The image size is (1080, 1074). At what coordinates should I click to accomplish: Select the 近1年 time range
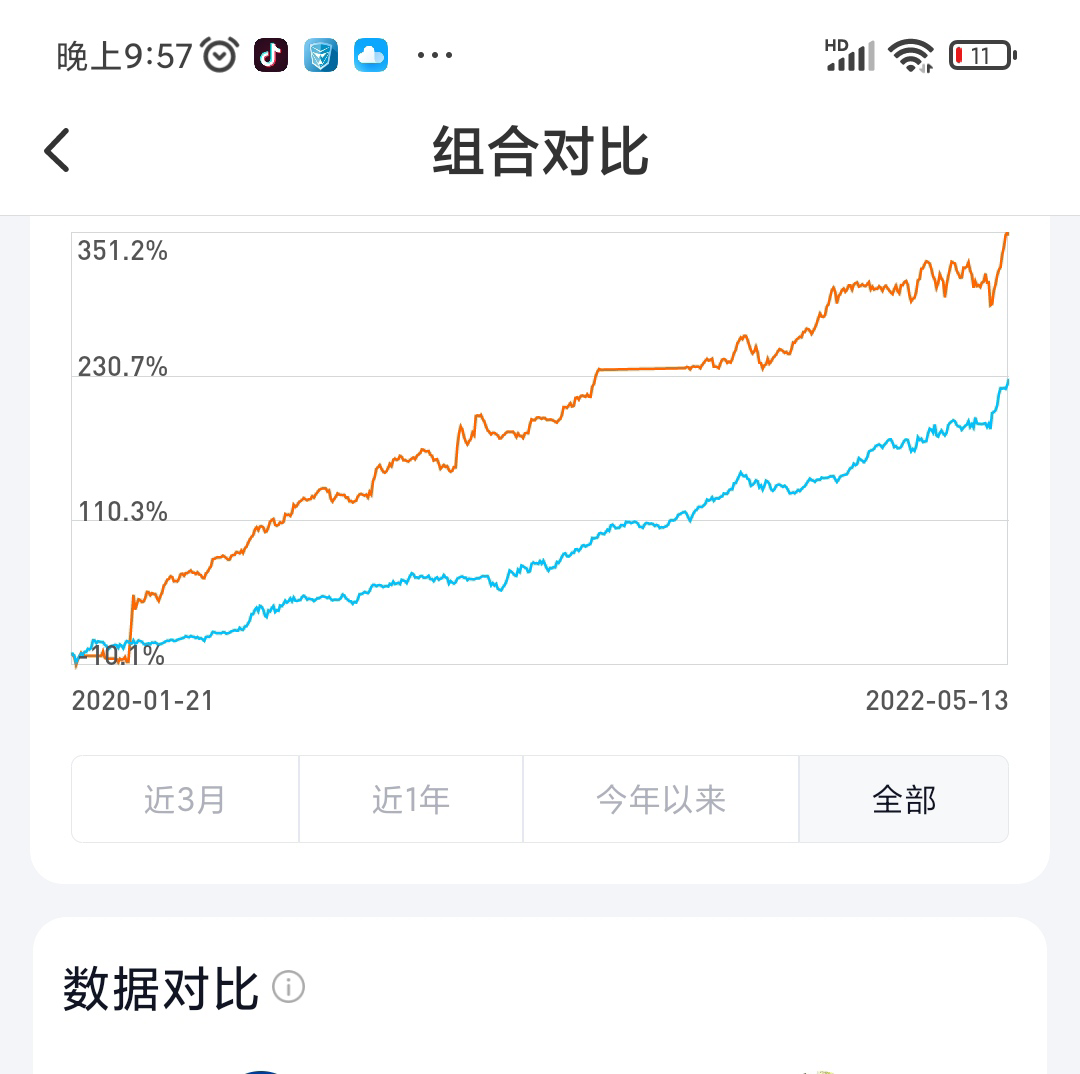click(411, 799)
